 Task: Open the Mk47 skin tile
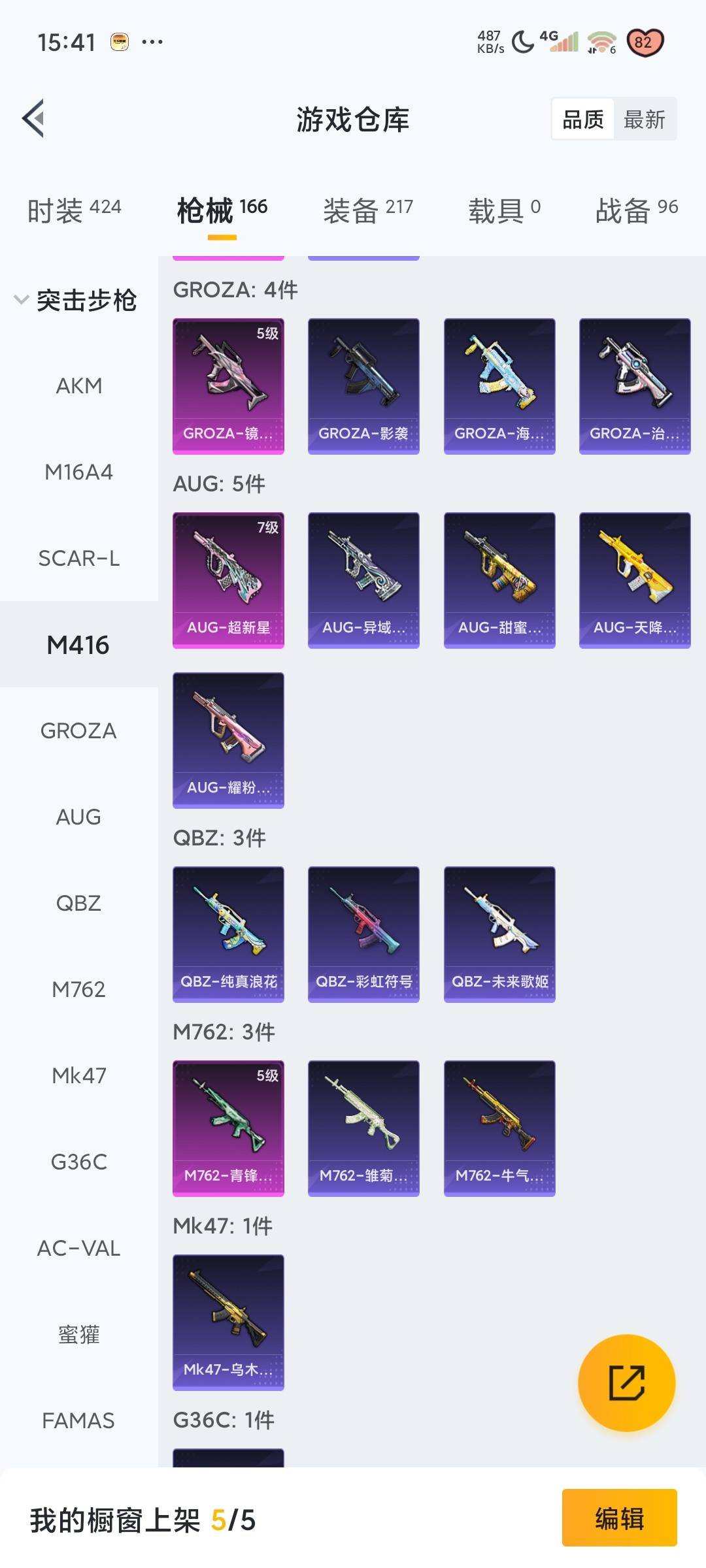click(x=228, y=1322)
